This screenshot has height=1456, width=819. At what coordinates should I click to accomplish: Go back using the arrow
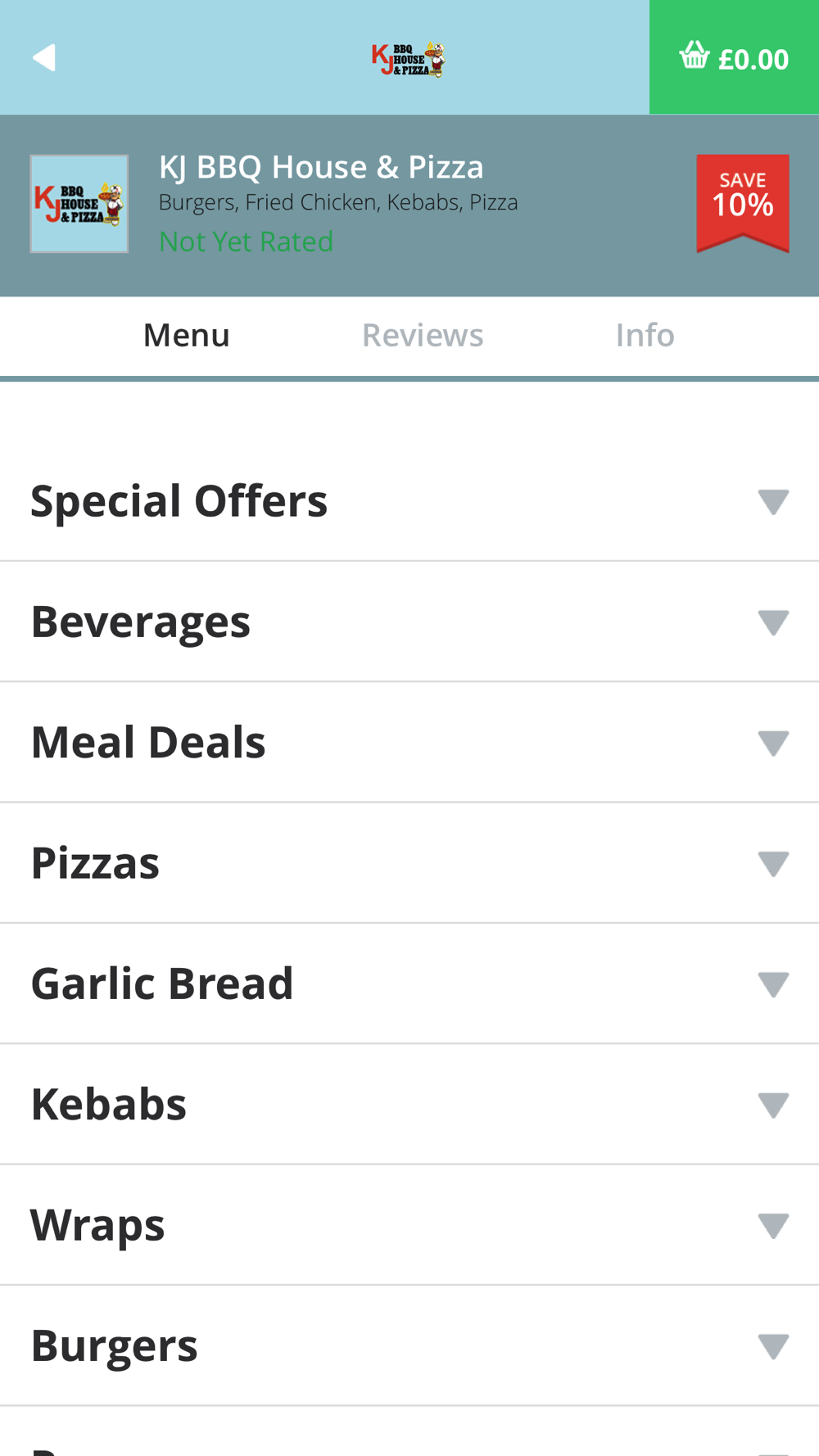click(44, 58)
